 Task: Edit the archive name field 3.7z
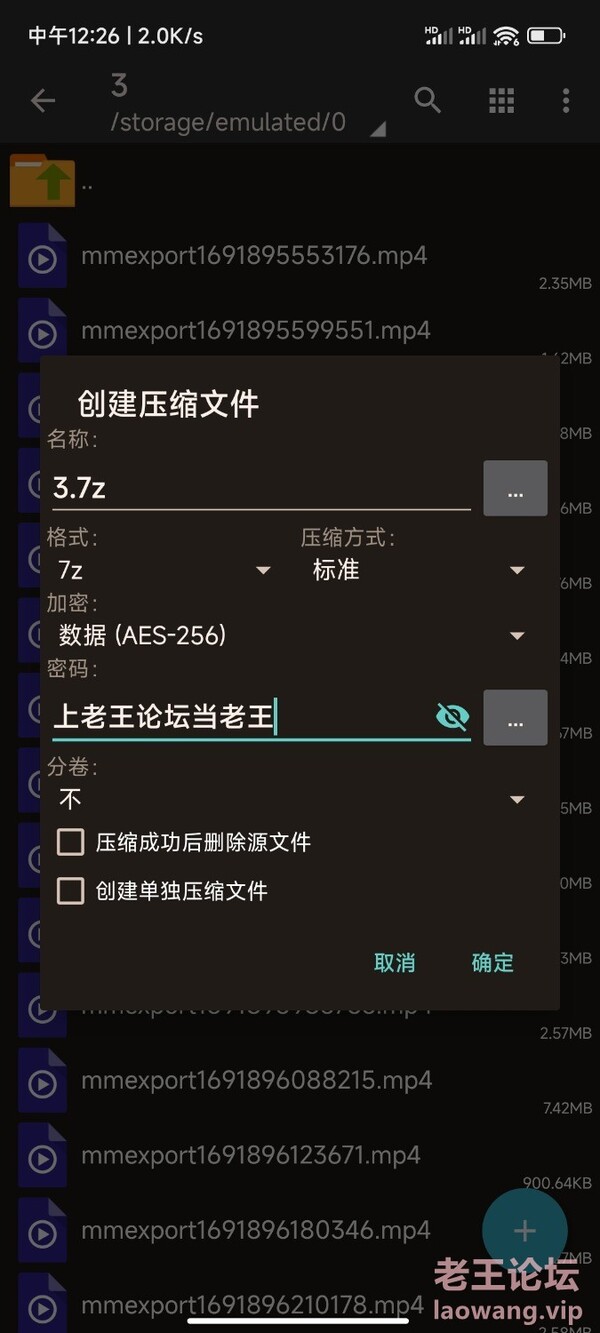(x=260, y=488)
